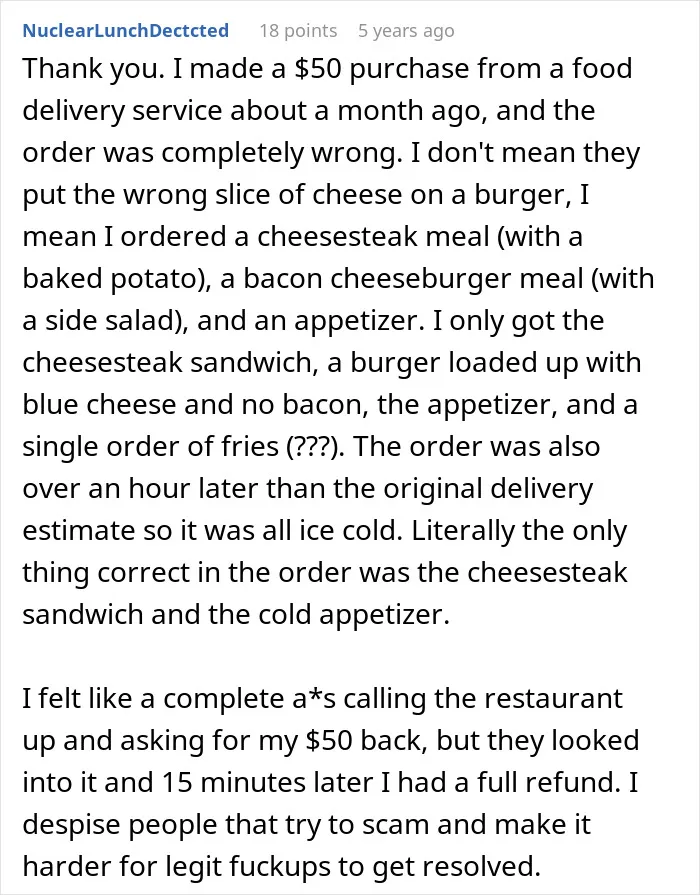Open NuclearLunchDectcted's user profile
700x895 pixels.
click(126, 30)
